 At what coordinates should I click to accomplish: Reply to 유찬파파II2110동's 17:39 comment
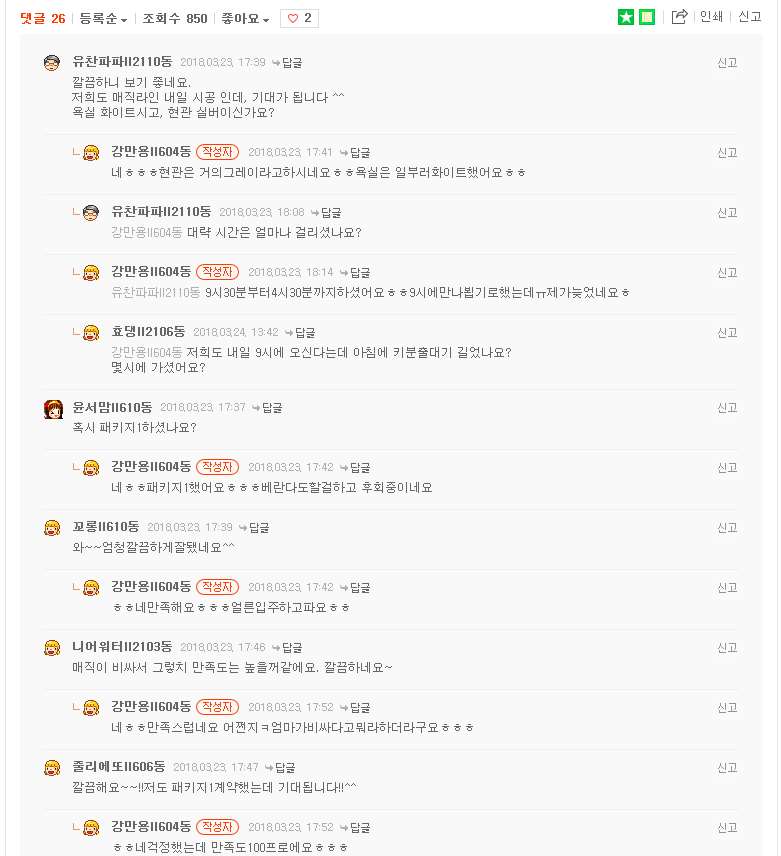[291, 63]
